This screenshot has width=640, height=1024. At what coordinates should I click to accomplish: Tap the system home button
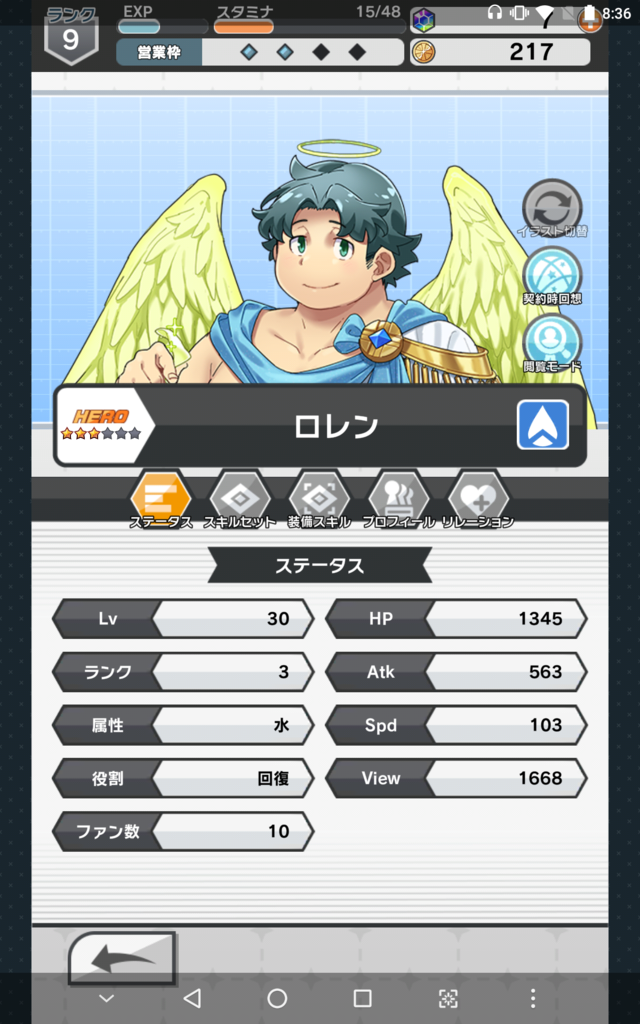pos(277,998)
